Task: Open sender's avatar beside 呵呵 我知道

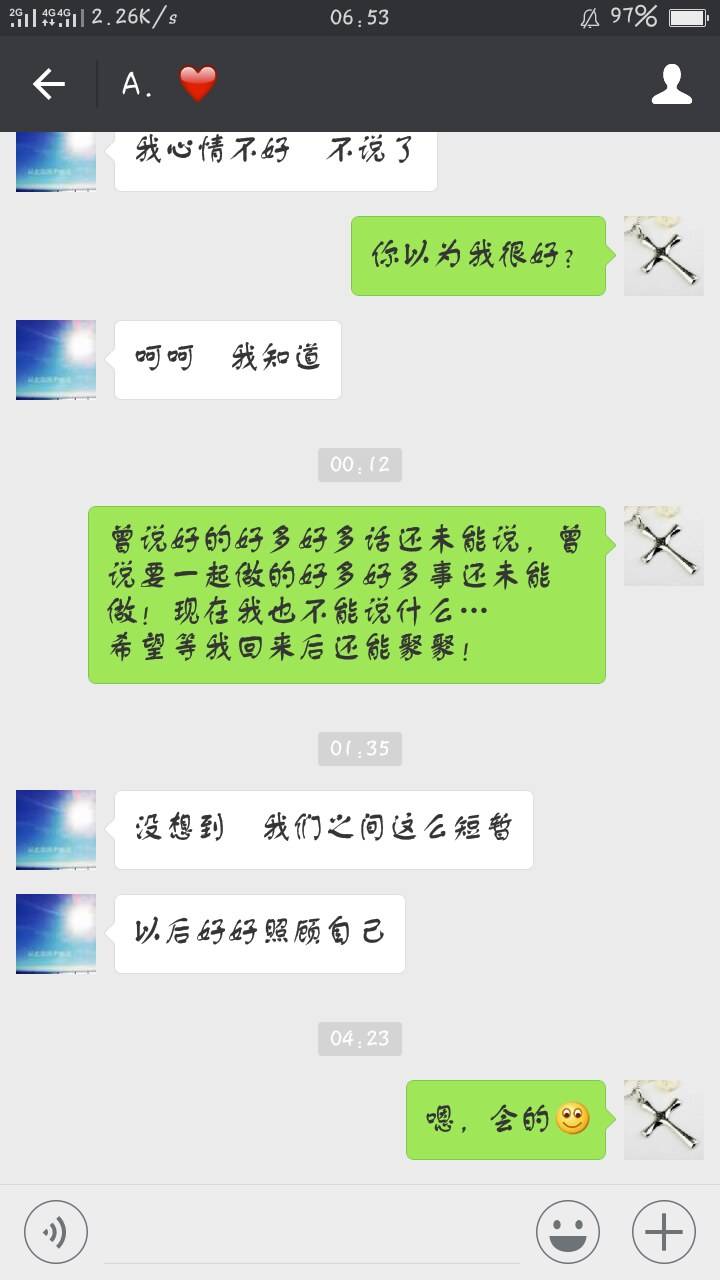Action: [x=56, y=360]
